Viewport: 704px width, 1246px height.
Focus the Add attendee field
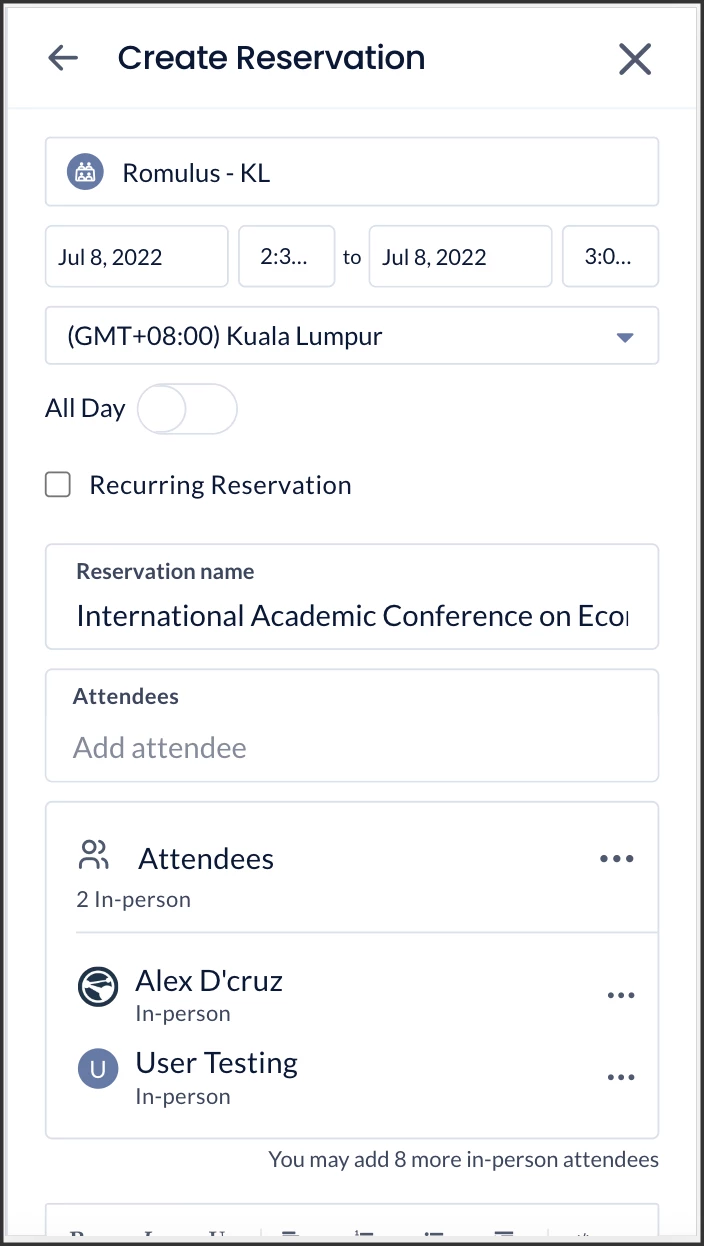tap(352, 747)
